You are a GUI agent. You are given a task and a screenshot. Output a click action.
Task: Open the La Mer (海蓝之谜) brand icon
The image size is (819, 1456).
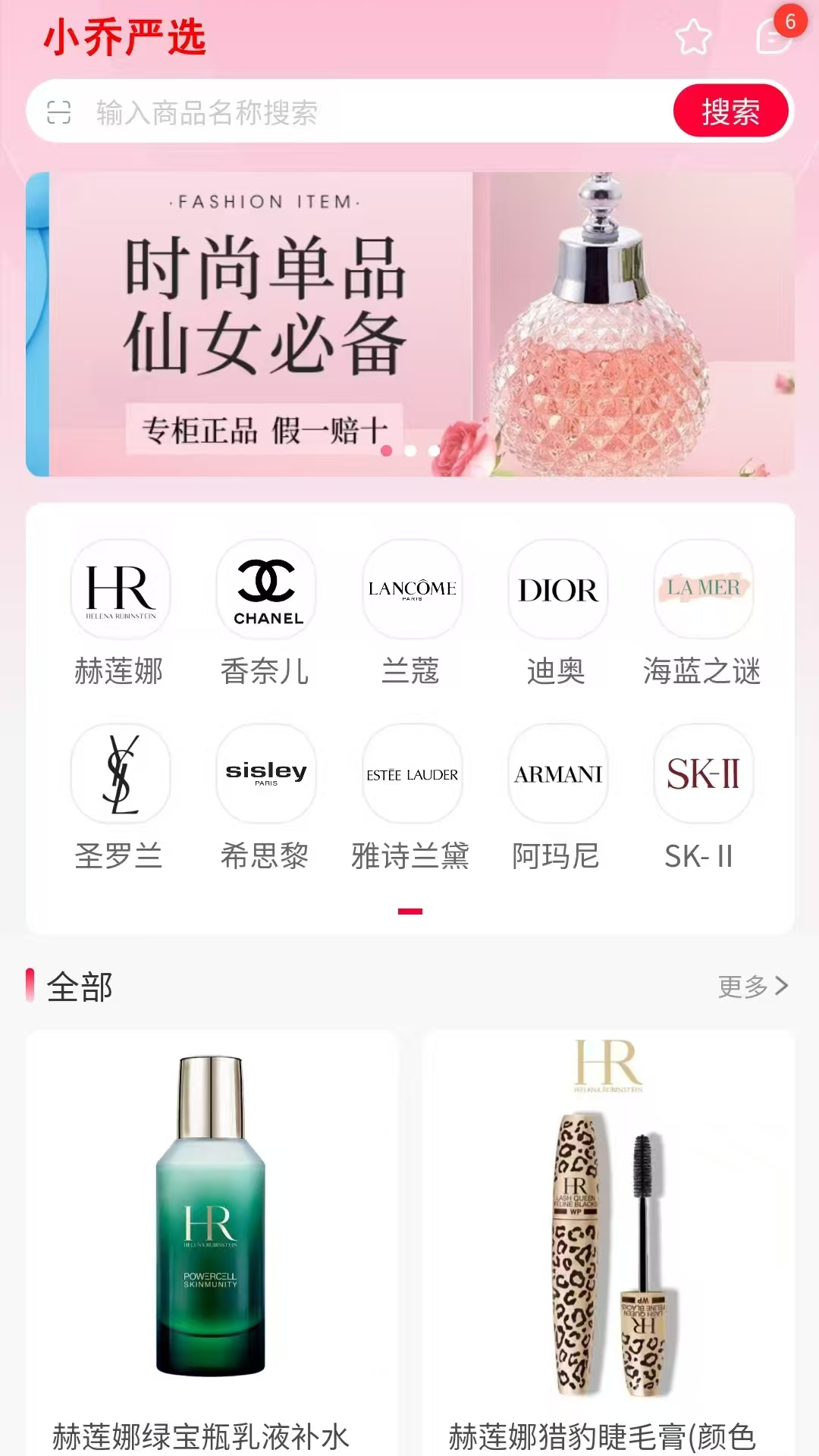(703, 591)
